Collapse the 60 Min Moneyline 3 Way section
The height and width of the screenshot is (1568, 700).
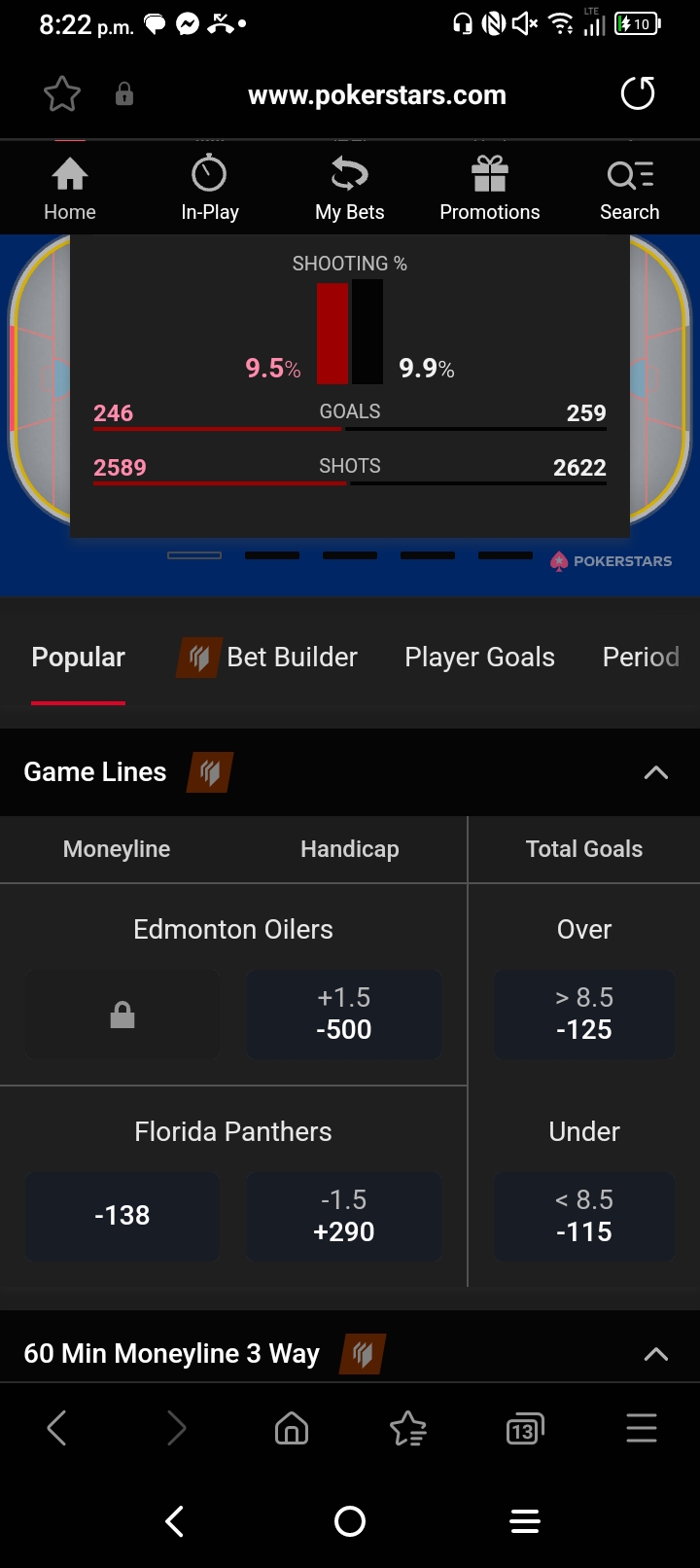coord(656,1354)
